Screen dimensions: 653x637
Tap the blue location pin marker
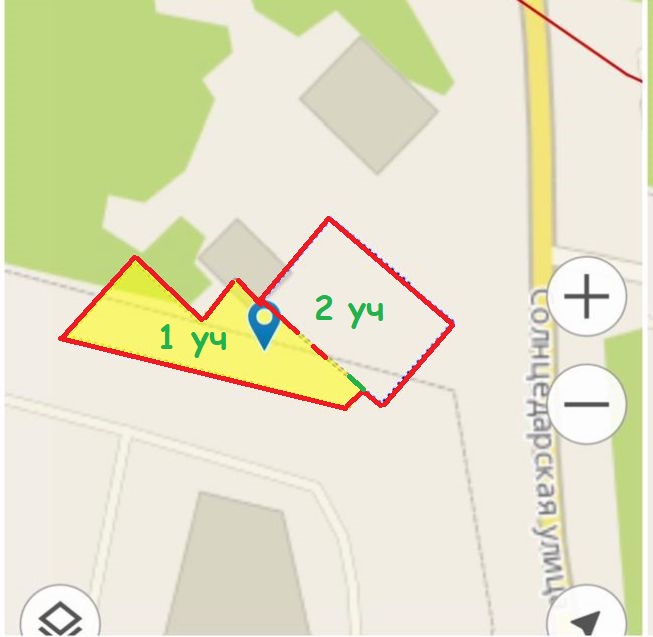264,324
